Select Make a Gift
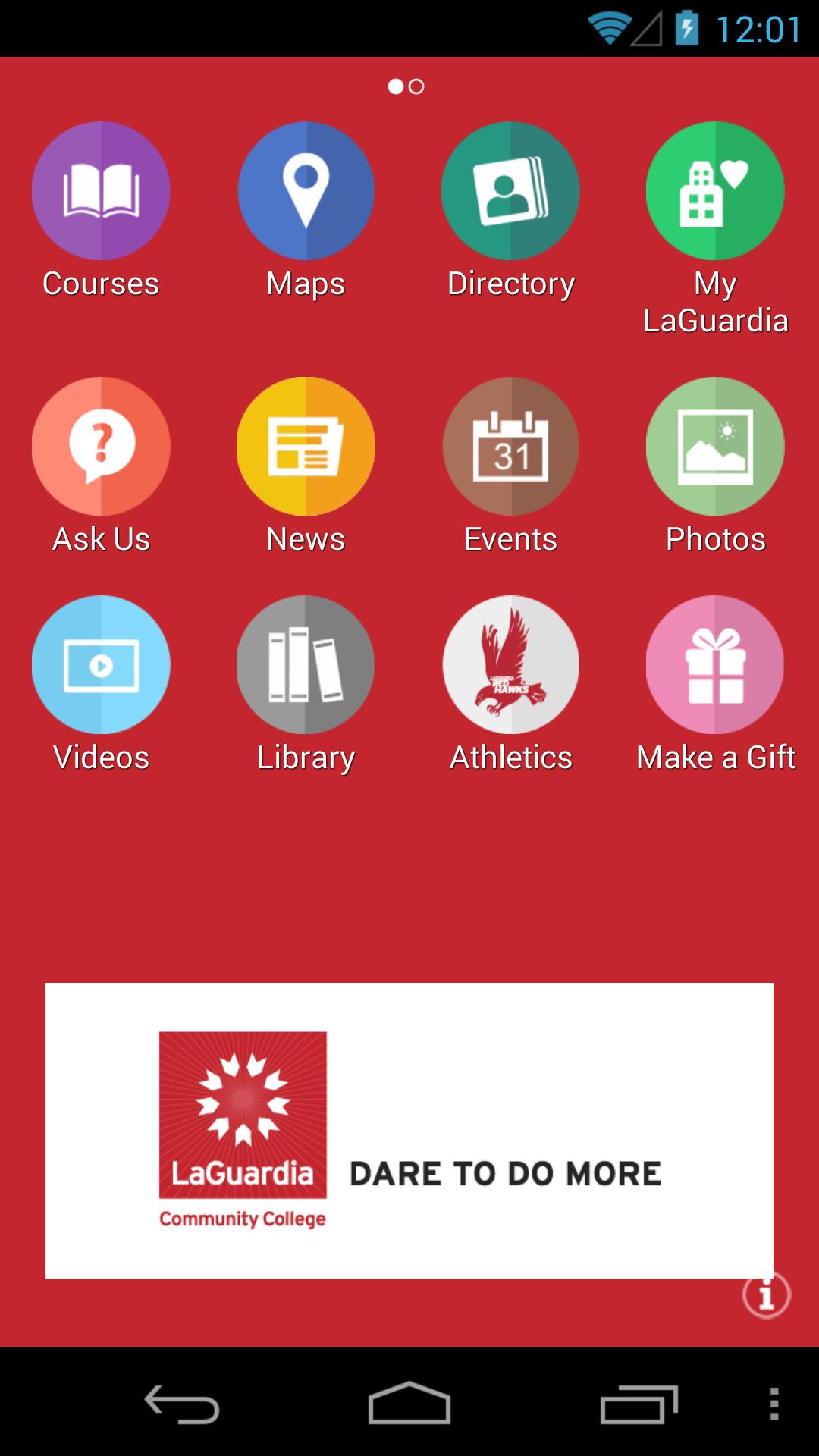819x1456 pixels. pos(715,664)
